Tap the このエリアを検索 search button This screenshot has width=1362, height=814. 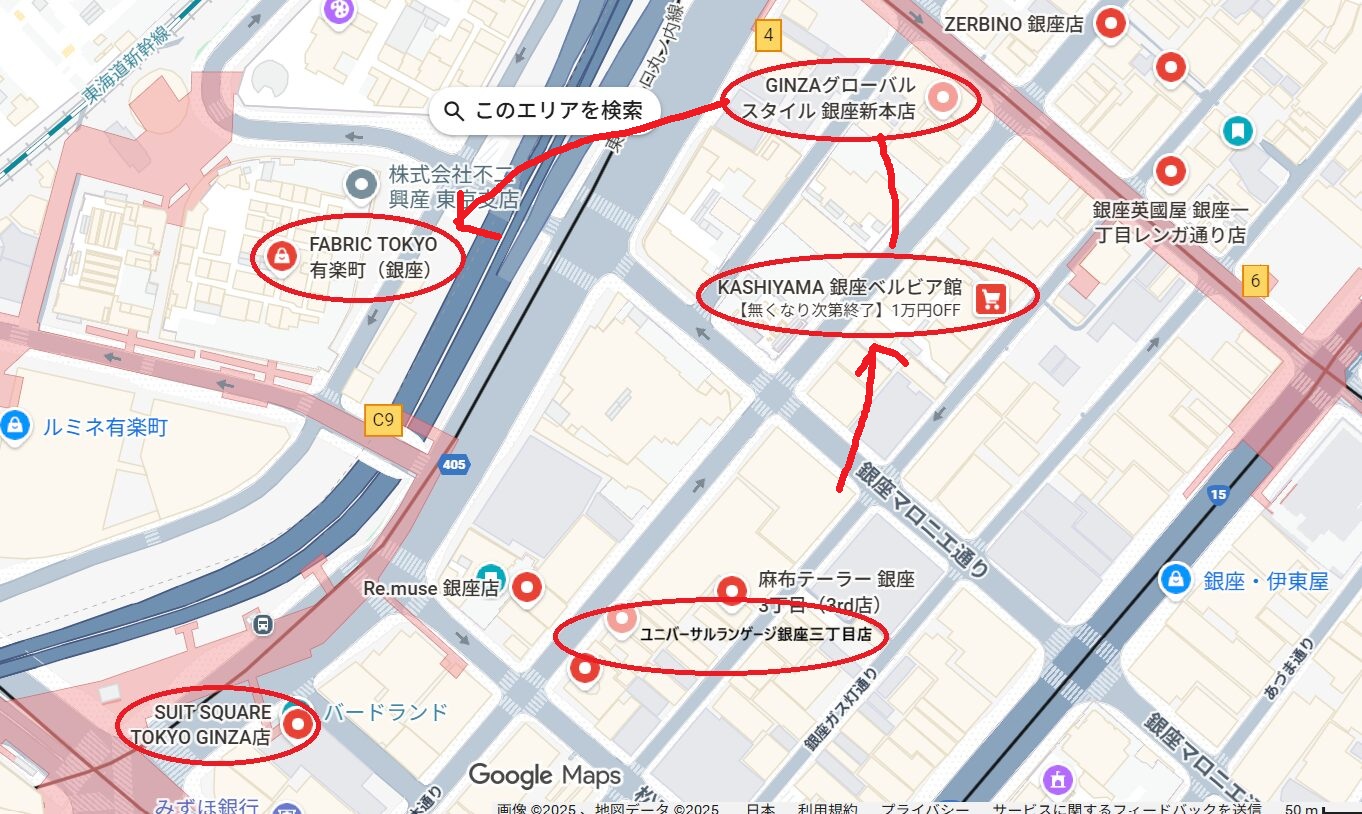[544, 111]
